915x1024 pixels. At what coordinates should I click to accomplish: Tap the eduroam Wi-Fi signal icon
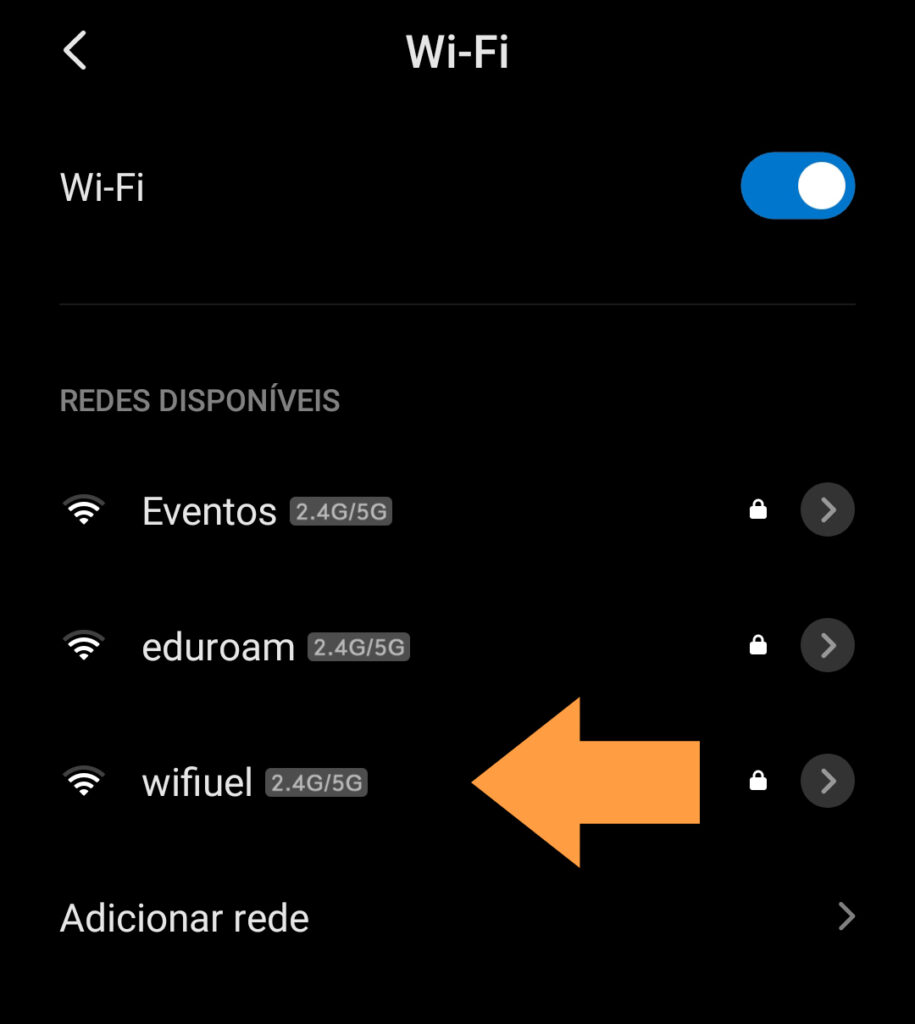(x=85, y=645)
